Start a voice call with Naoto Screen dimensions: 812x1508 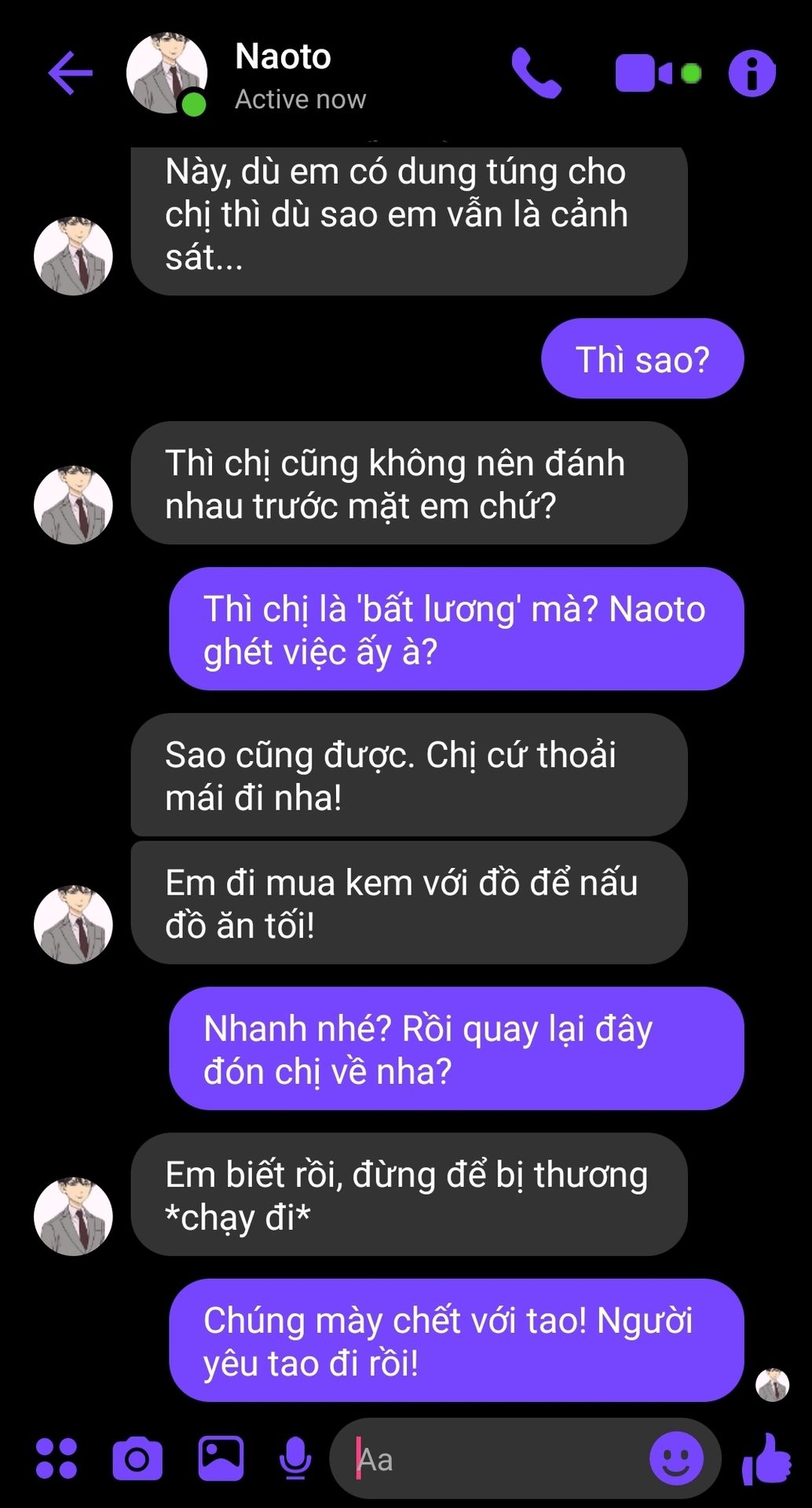536,73
